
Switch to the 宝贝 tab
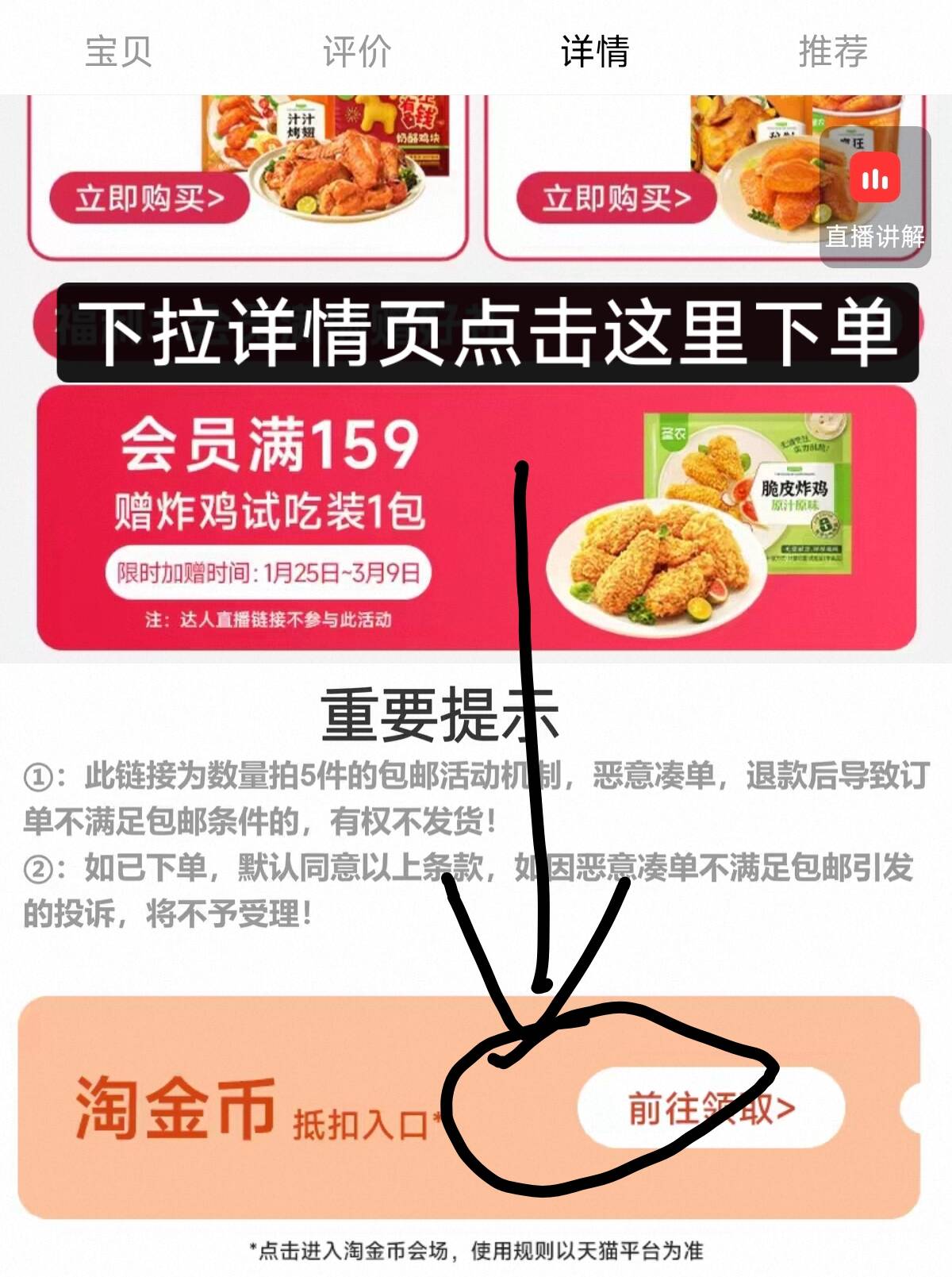click(118, 52)
